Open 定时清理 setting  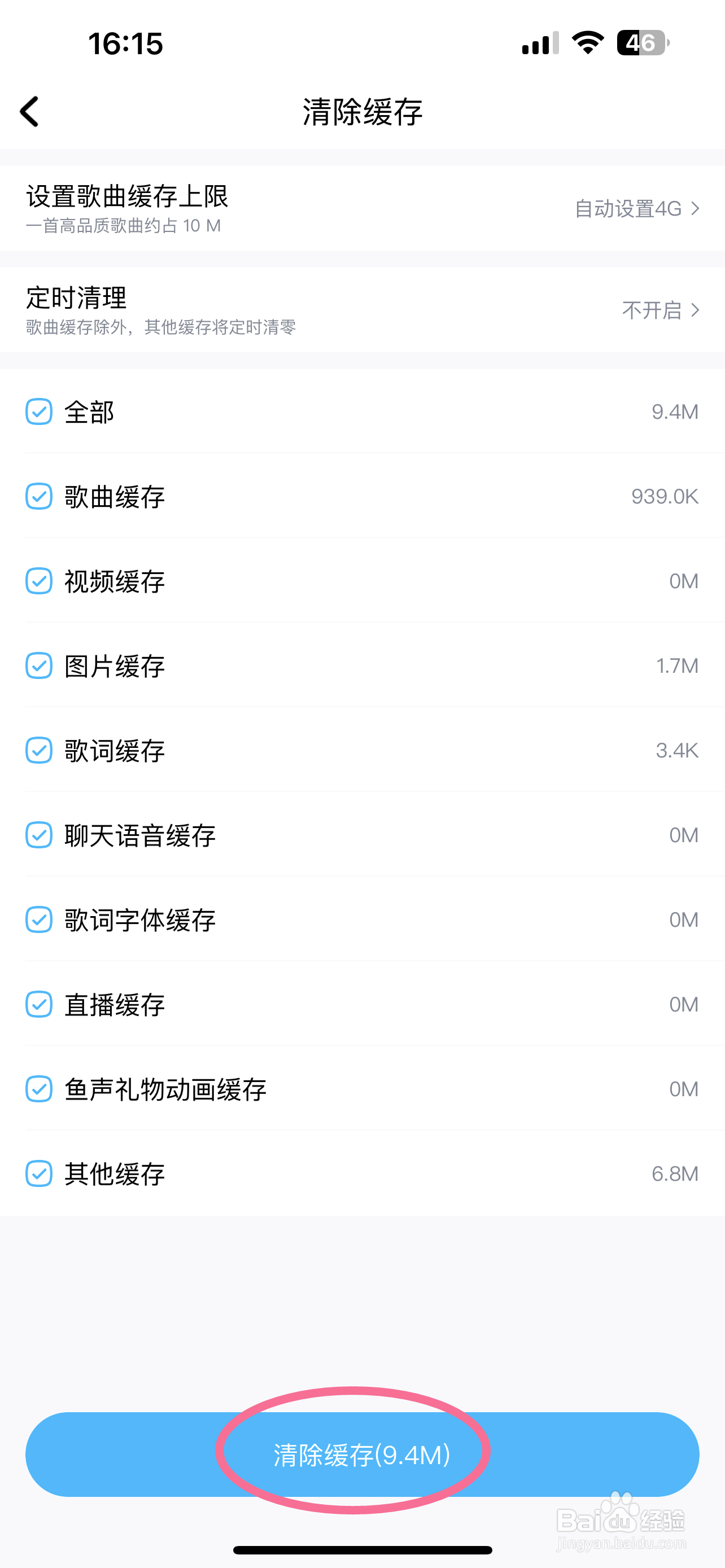(362, 310)
